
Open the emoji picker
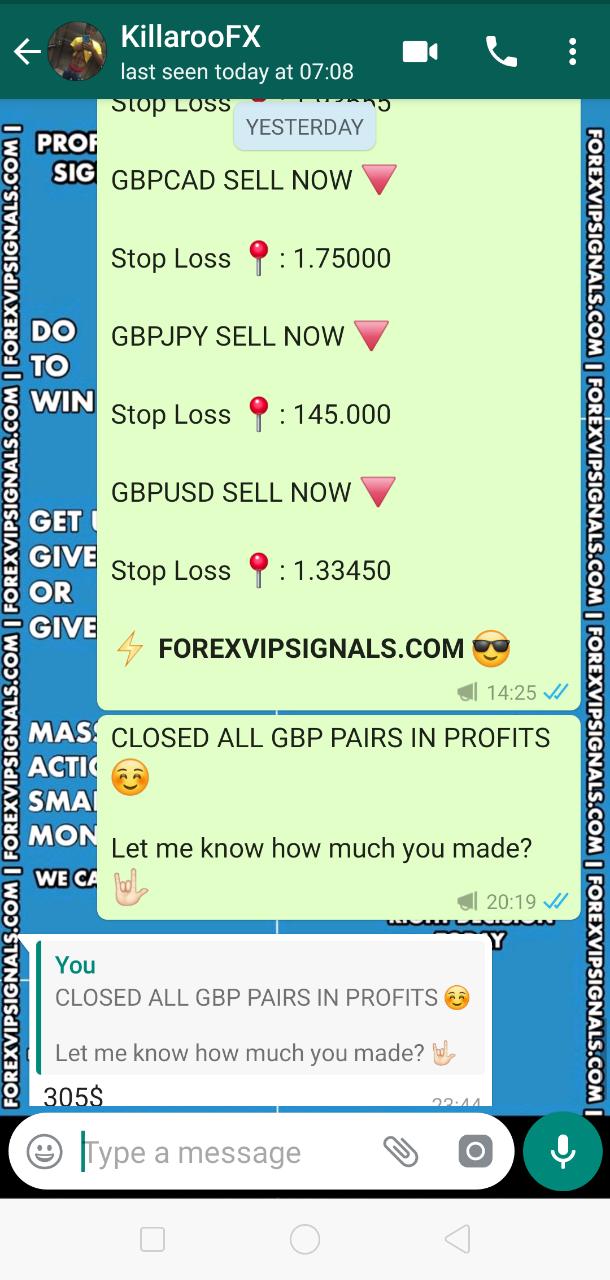click(44, 1152)
